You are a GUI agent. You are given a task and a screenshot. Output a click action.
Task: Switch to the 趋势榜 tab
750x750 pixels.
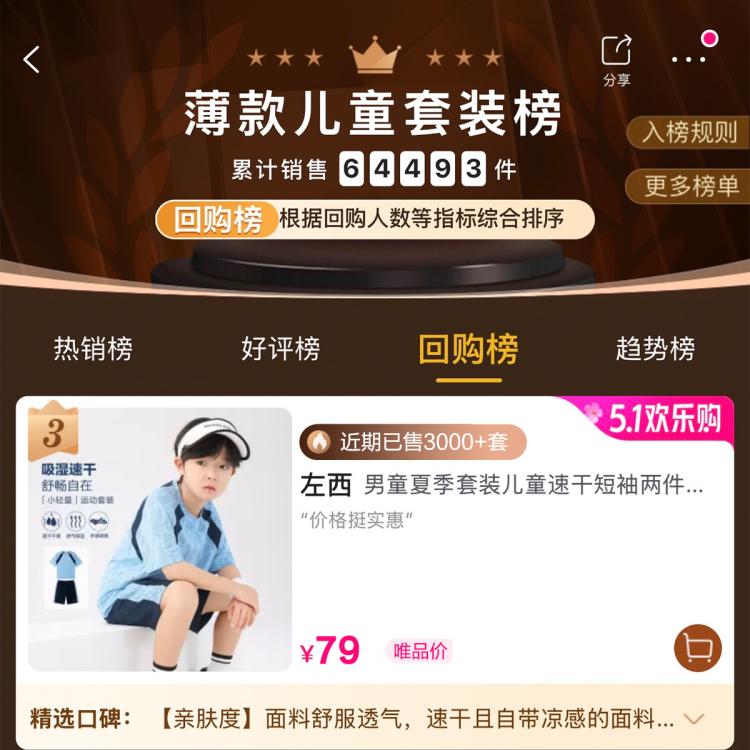pyautogui.click(x=655, y=349)
